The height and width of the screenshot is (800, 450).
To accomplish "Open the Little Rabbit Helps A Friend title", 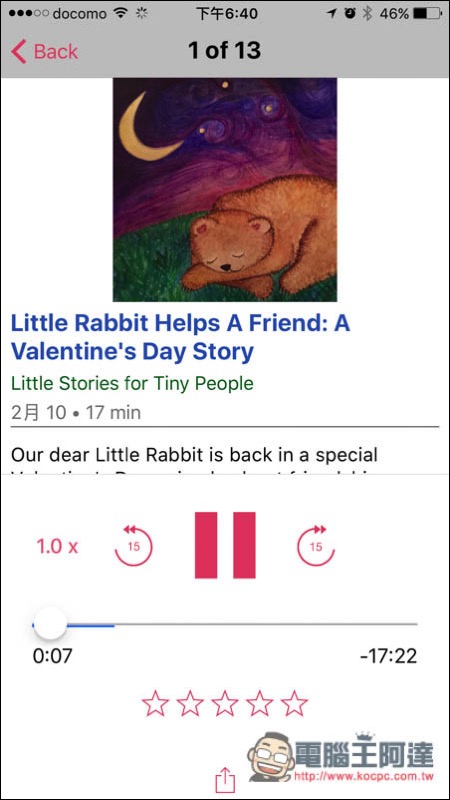I will [x=181, y=337].
